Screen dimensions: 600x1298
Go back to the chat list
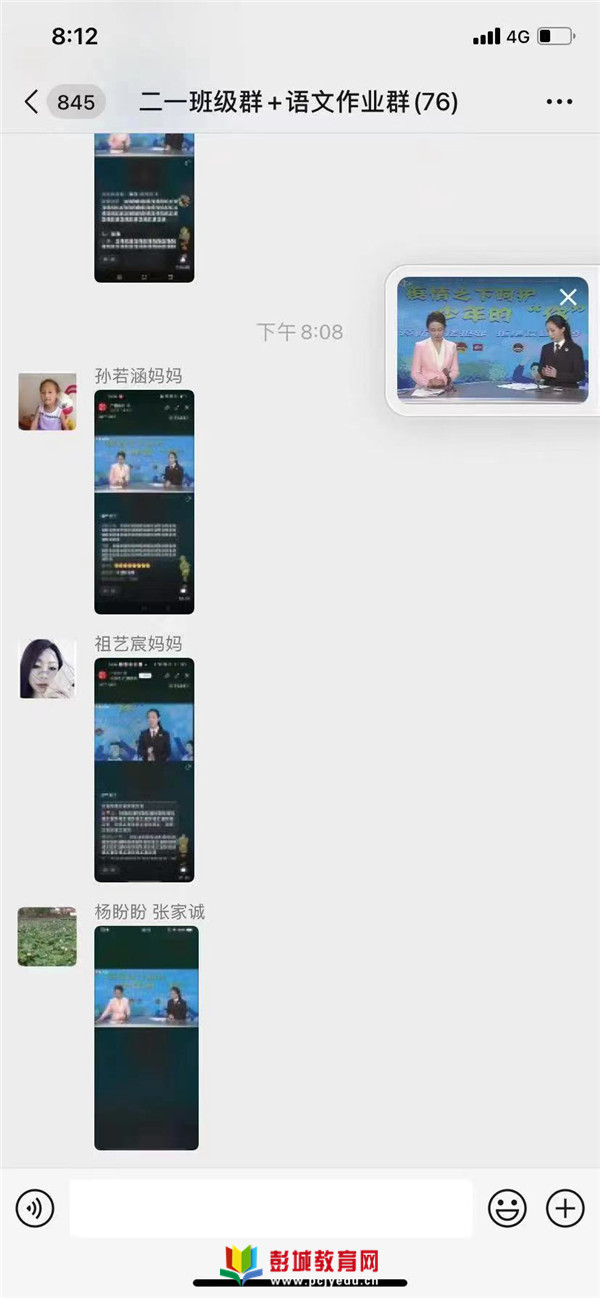tap(32, 101)
